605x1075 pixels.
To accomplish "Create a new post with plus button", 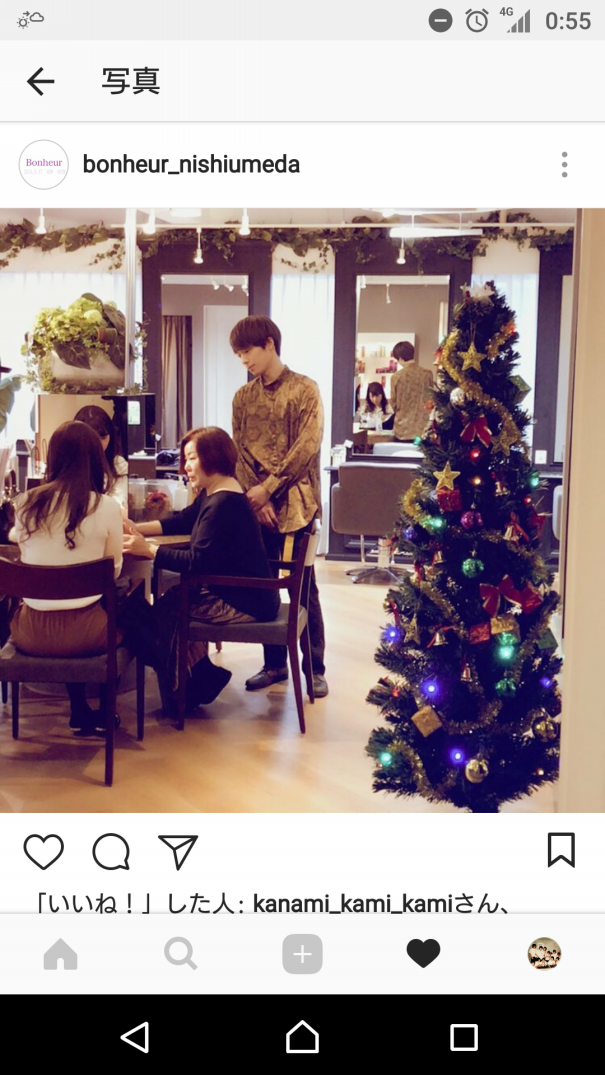I will [x=302, y=954].
